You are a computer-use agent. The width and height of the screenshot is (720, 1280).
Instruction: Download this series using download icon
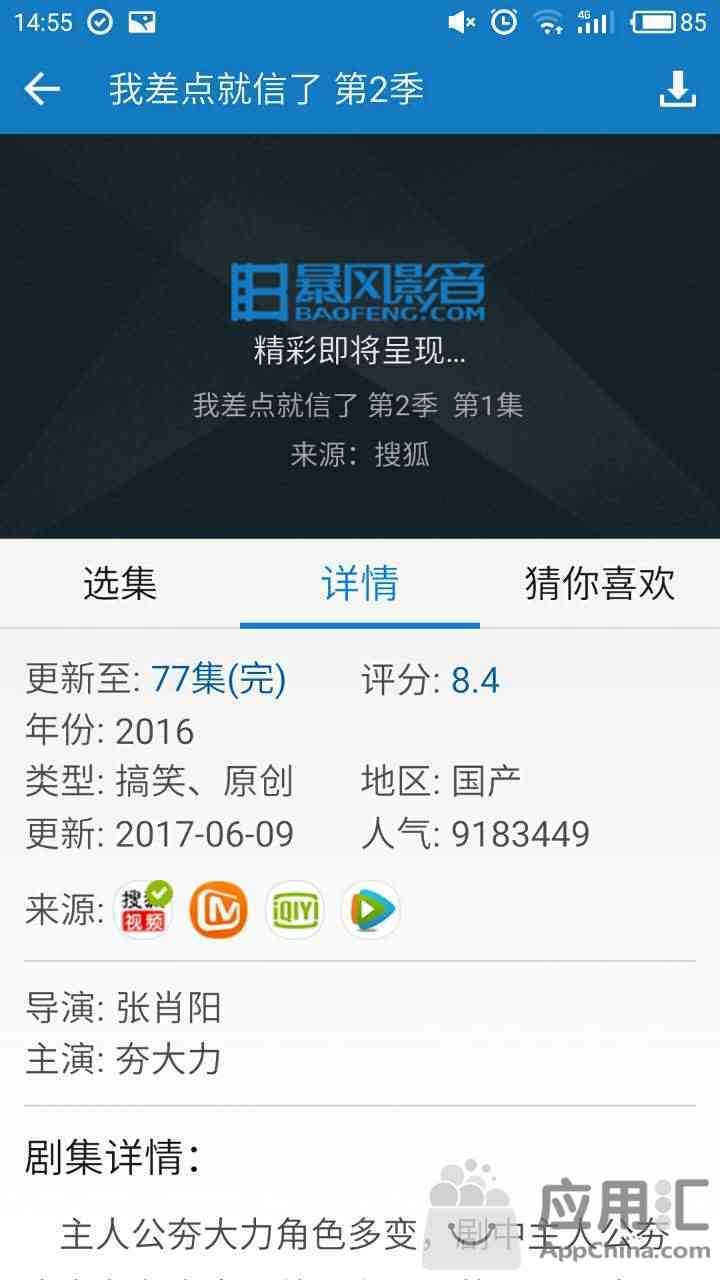[x=677, y=90]
